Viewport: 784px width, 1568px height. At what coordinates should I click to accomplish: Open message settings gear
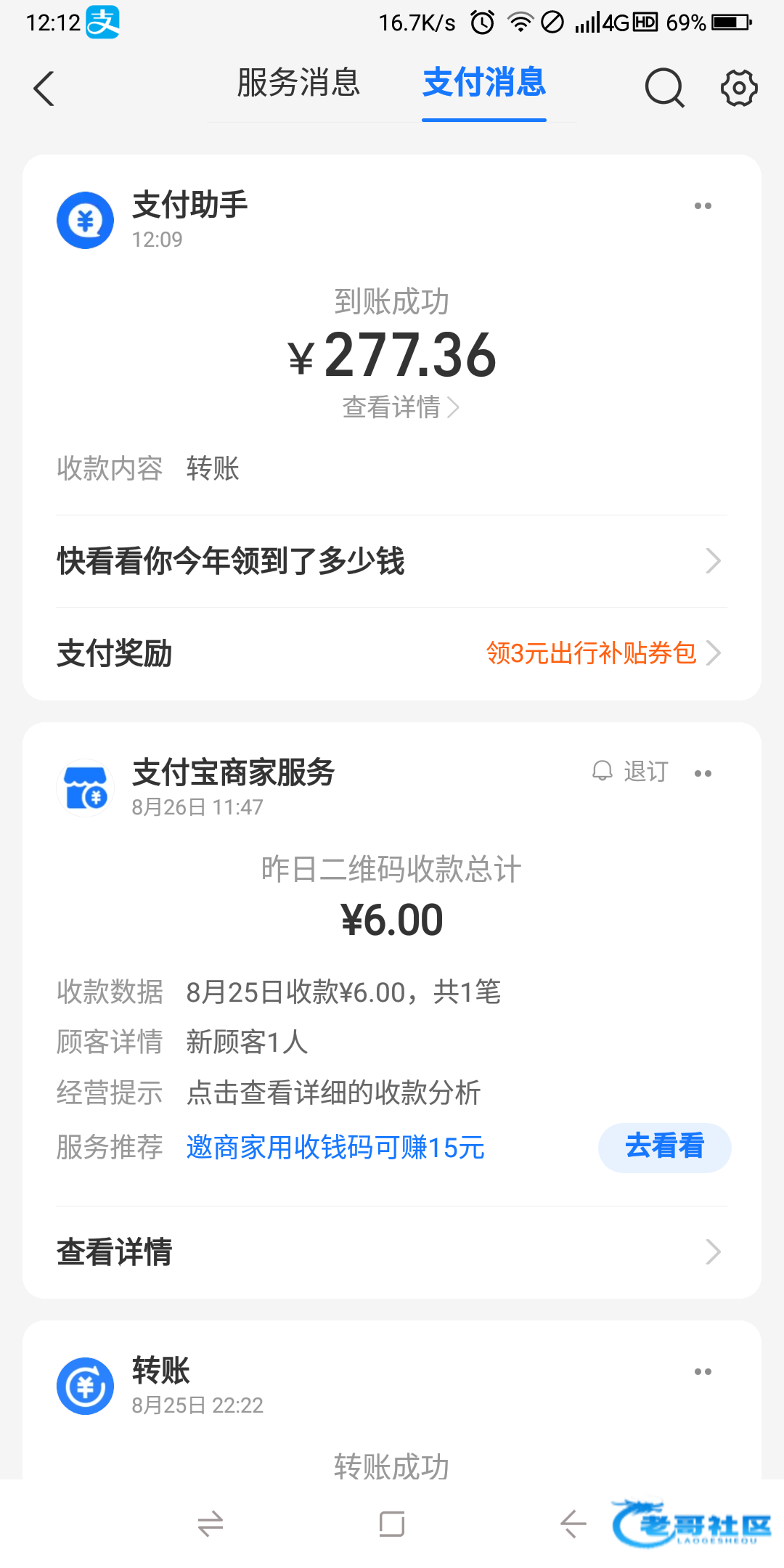tap(739, 89)
